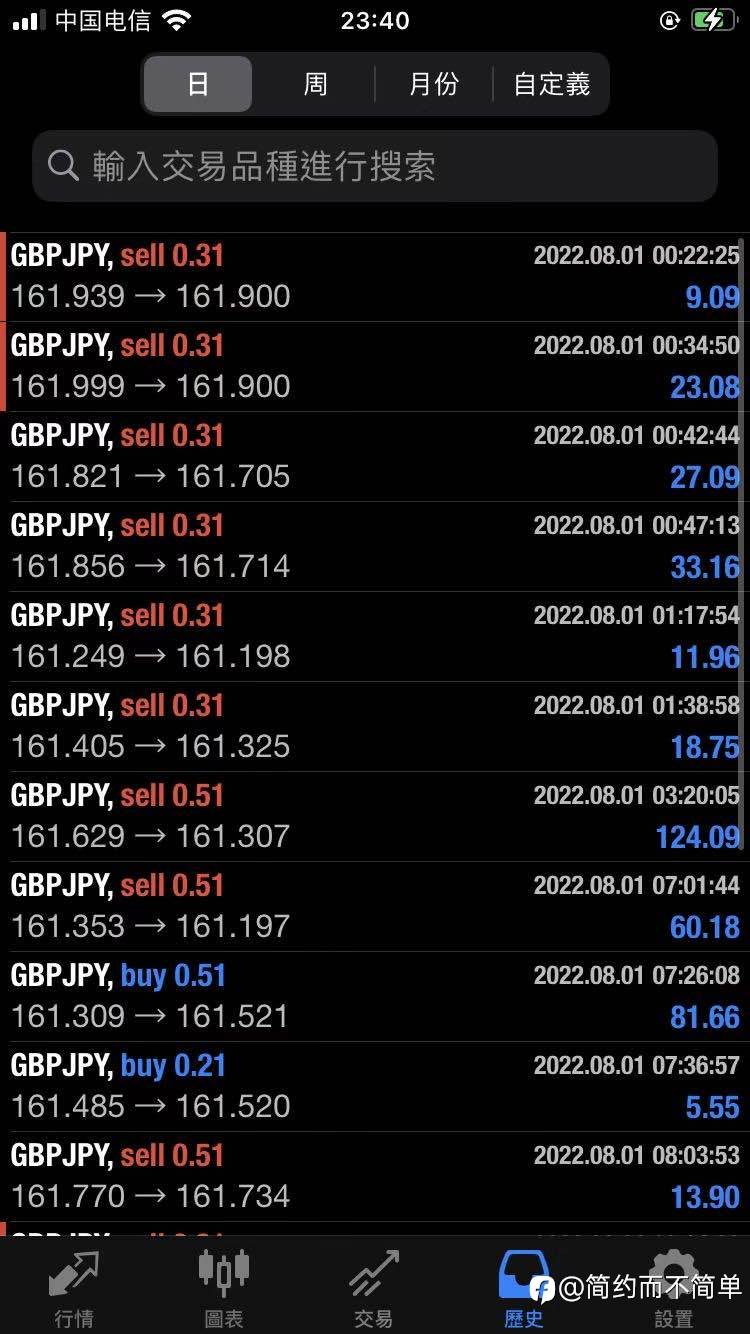Switch to the 月份 (month) period
This screenshot has width=750, height=1334.
(x=433, y=84)
